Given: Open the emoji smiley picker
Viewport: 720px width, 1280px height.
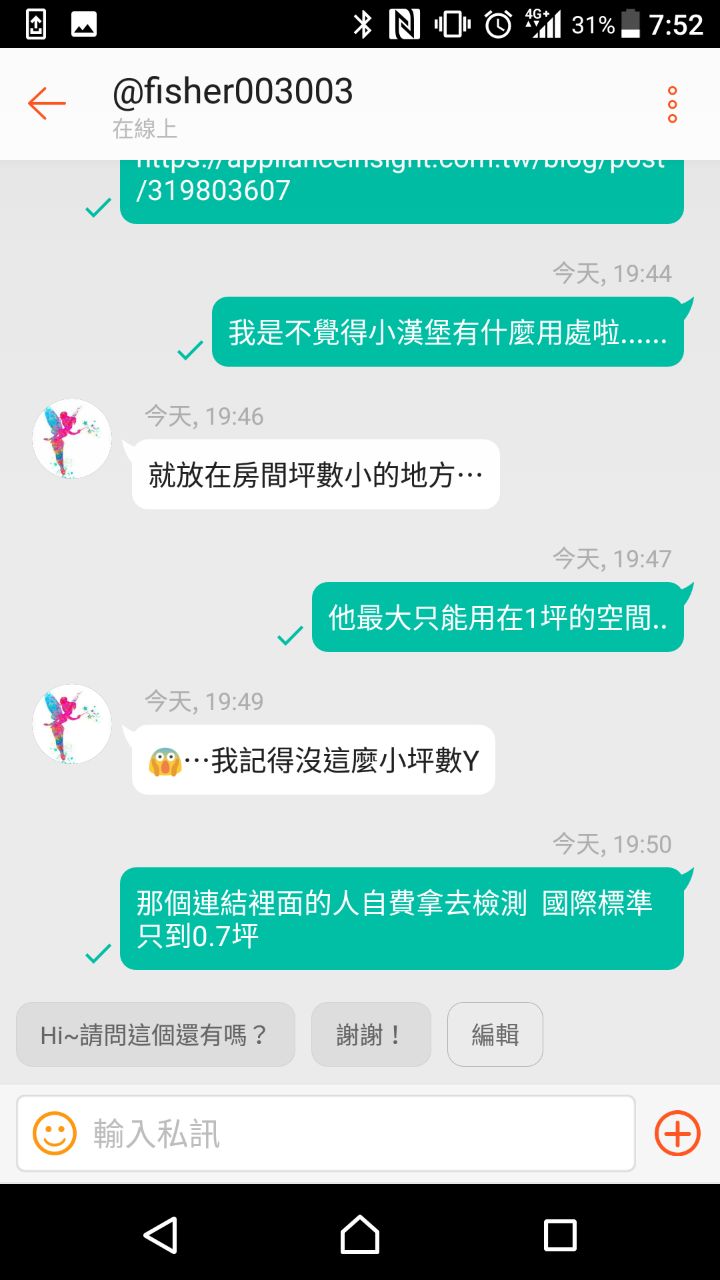Looking at the screenshot, I should (55, 1133).
